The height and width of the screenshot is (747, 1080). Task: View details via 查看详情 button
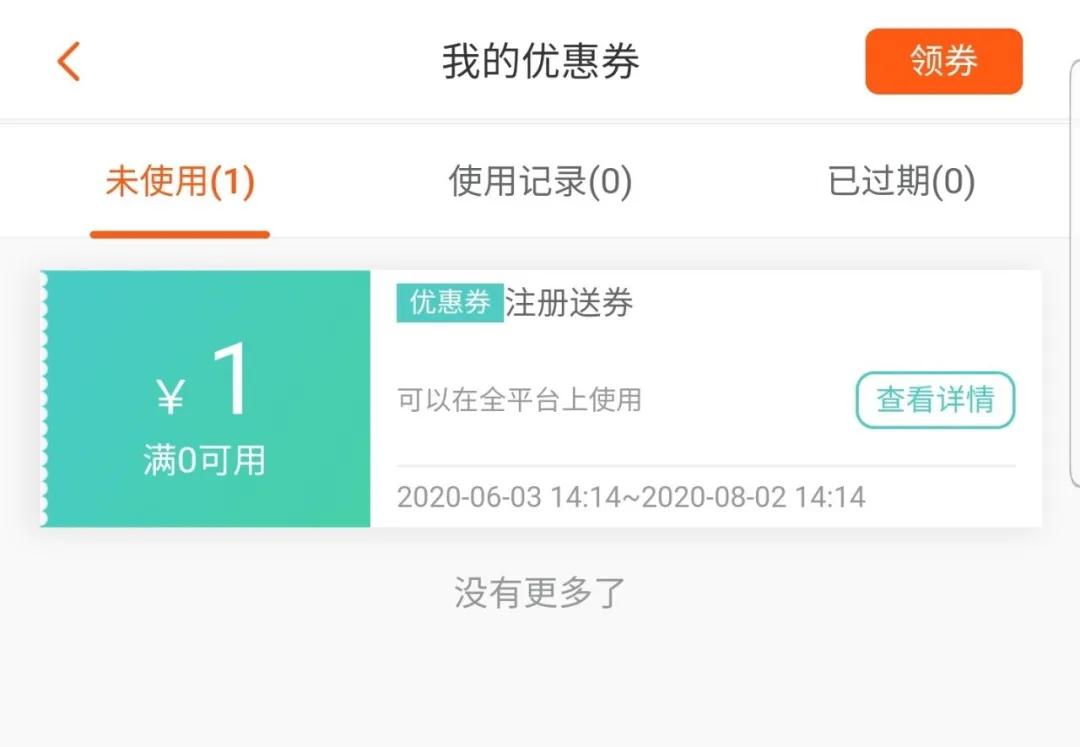(935, 400)
